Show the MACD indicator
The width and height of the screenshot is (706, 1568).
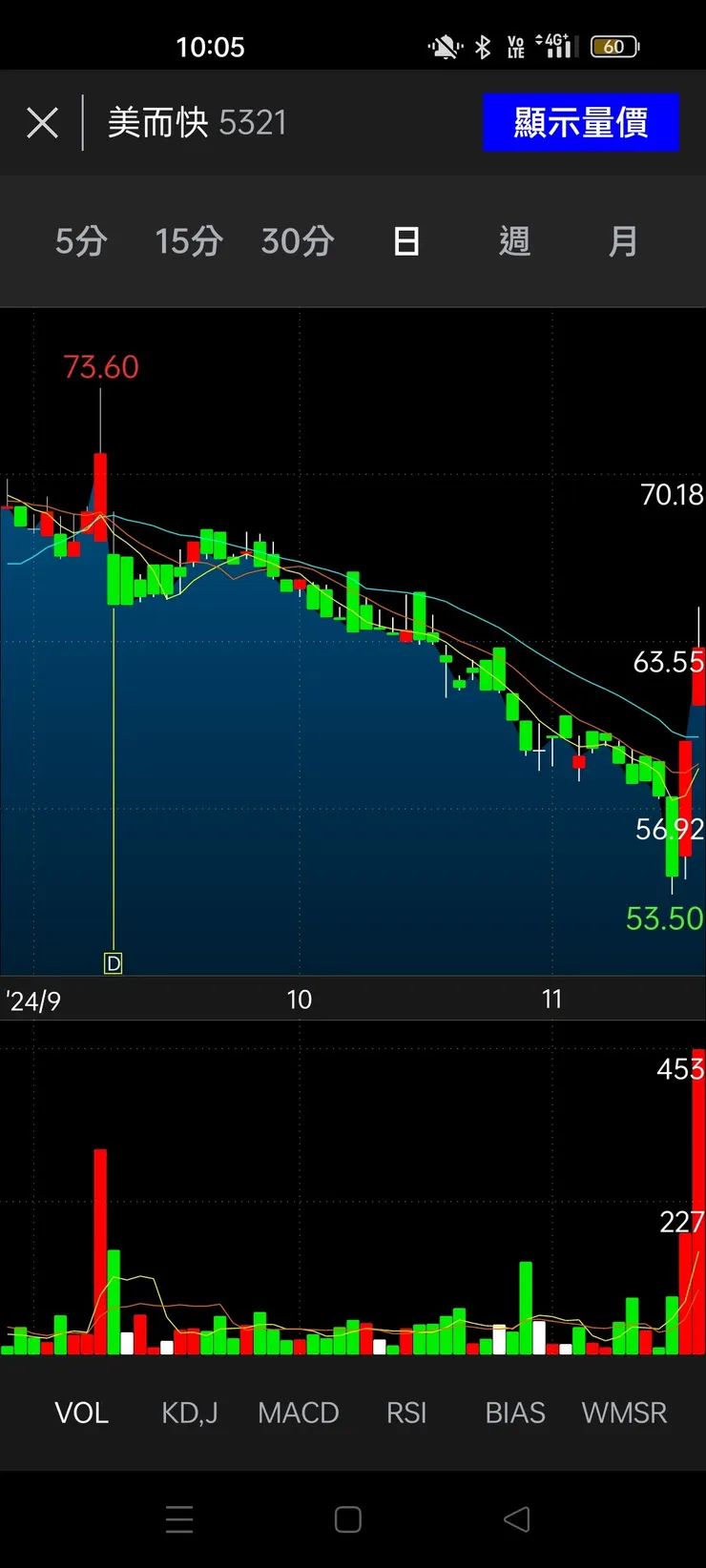pyautogui.click(x=299, y=1413)
